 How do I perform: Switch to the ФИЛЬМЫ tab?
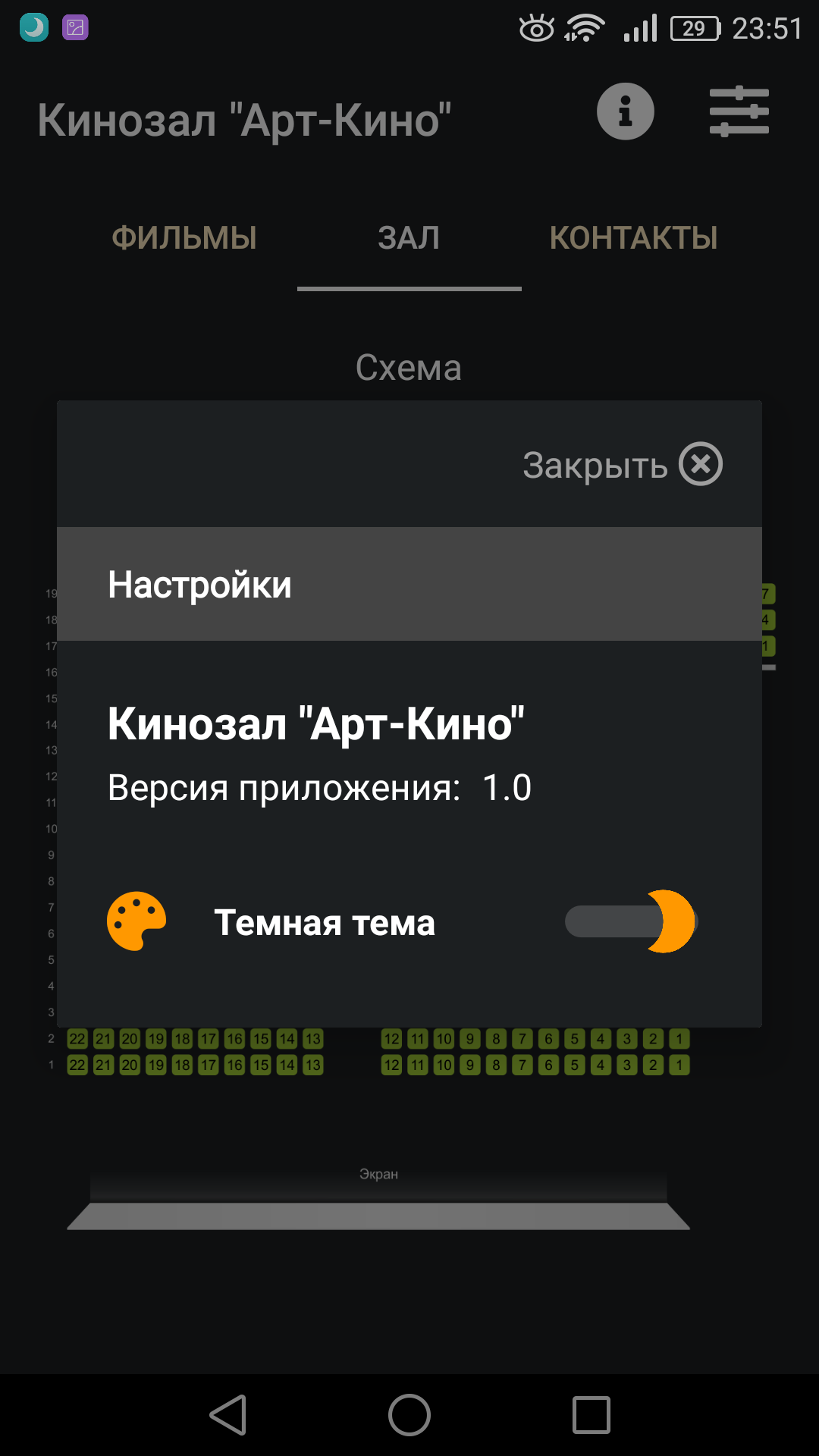click(184, 238)
